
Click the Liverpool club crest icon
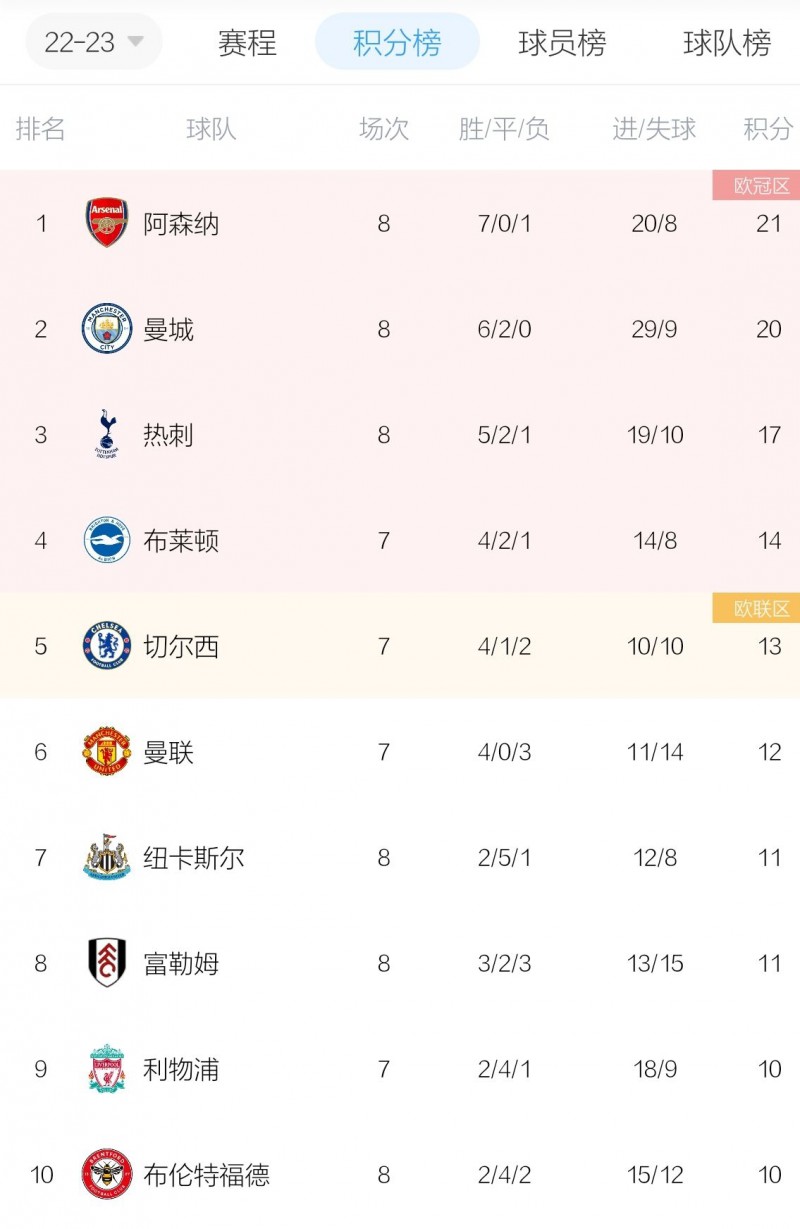click(107, 1069)
